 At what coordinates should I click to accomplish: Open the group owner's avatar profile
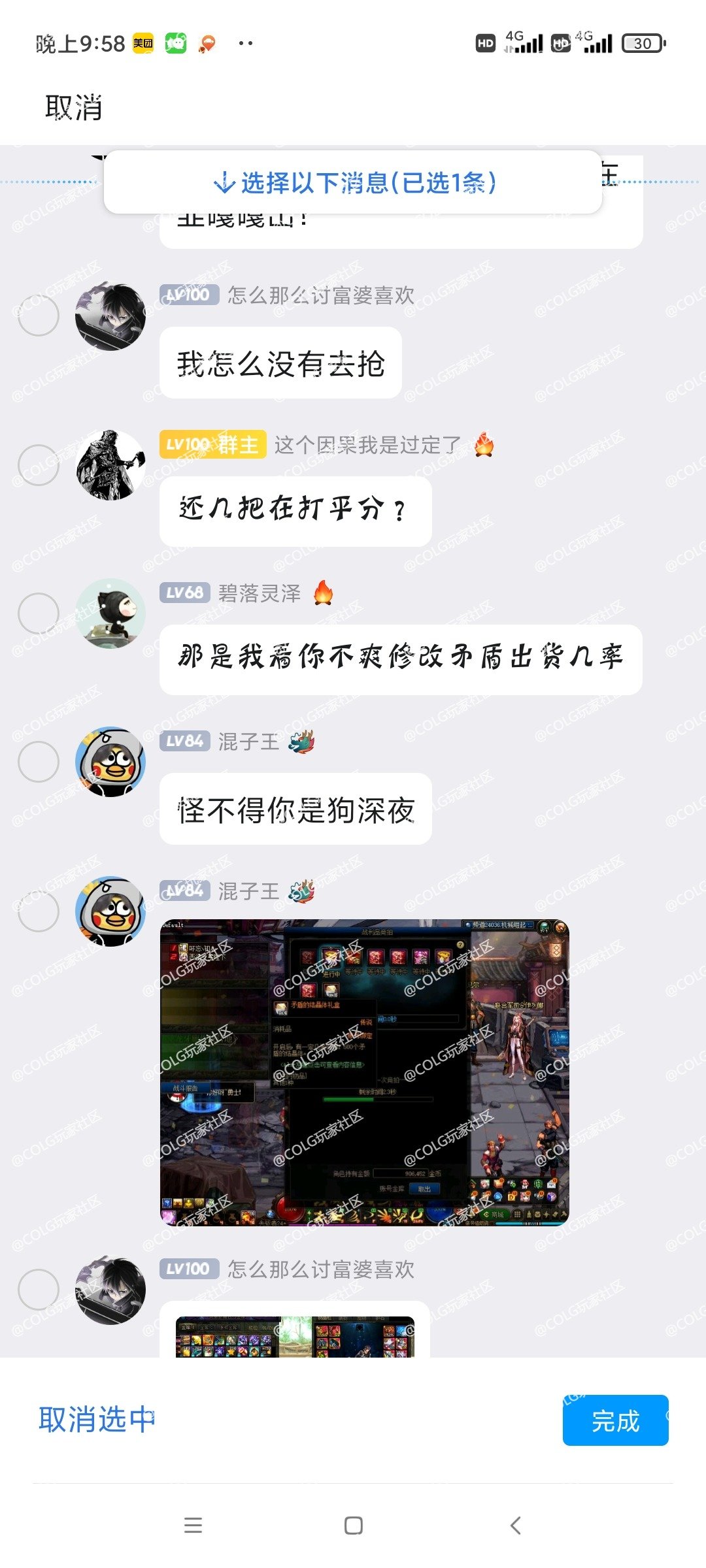coord(110,465)
